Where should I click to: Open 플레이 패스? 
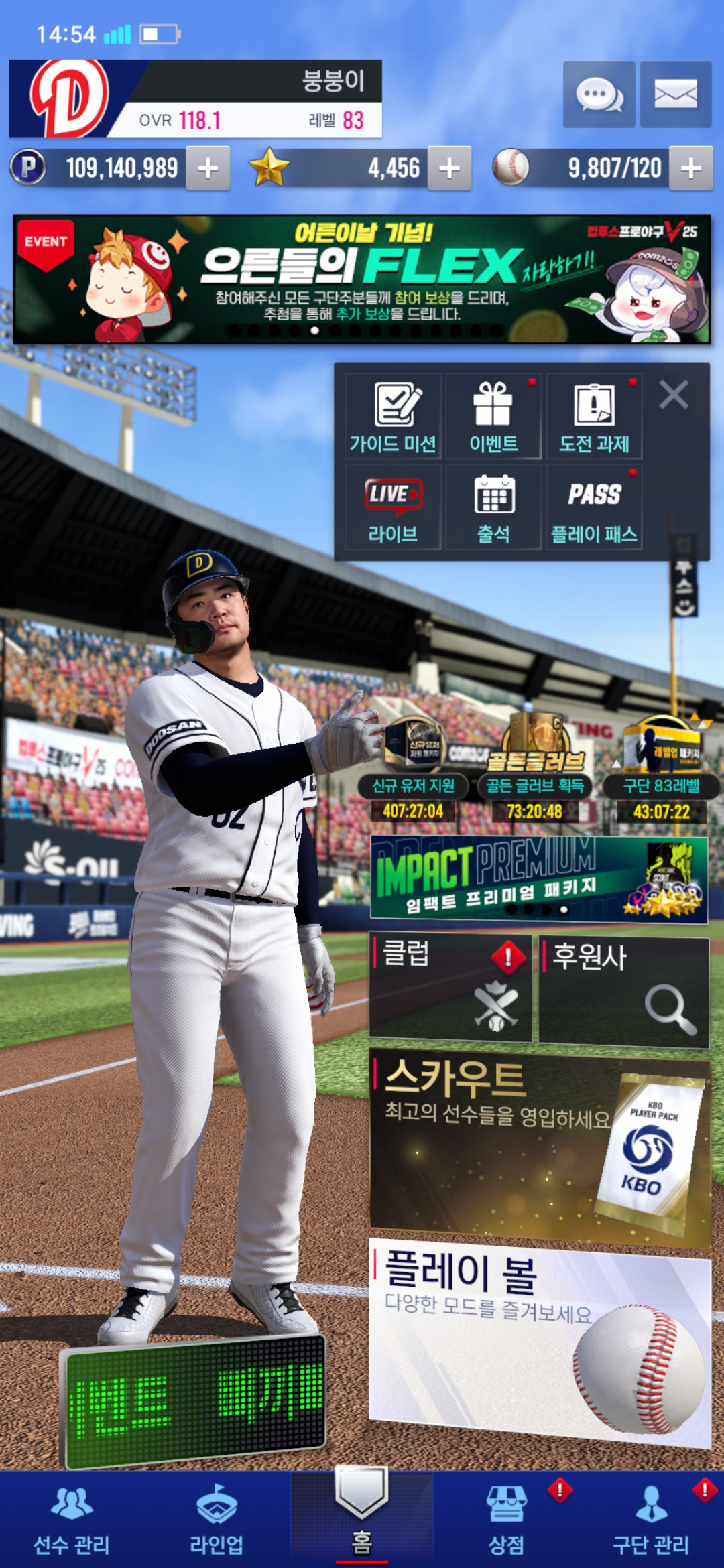(594, 507)
